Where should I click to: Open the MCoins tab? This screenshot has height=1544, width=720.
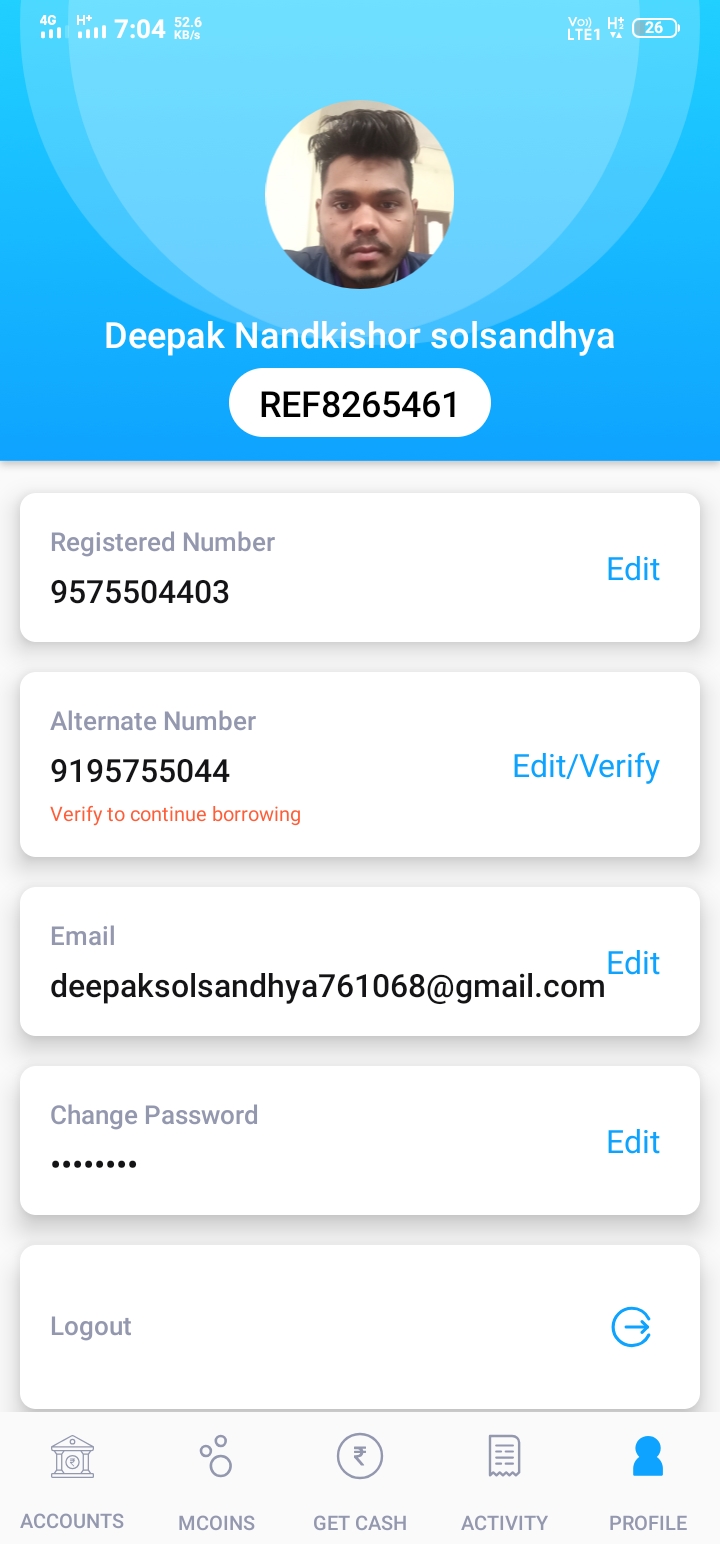[216, 1478]
